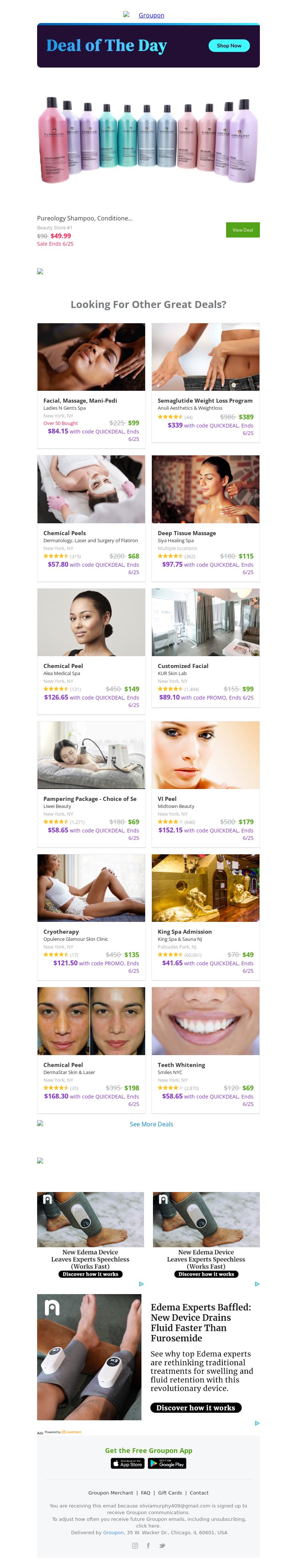
Task: Tap the Shop Now button
Action: (x=229, y=46)
